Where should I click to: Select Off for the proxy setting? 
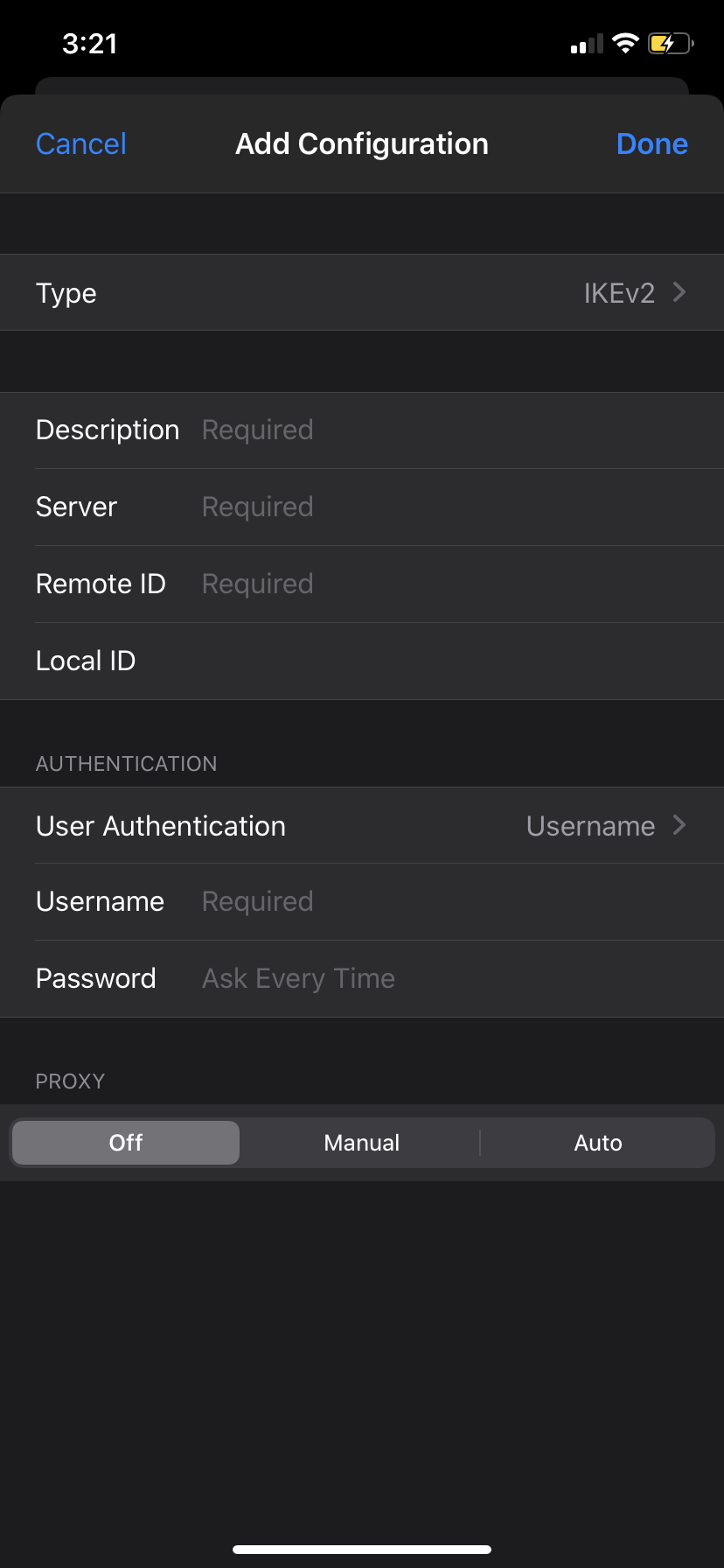coord(125,1142)
